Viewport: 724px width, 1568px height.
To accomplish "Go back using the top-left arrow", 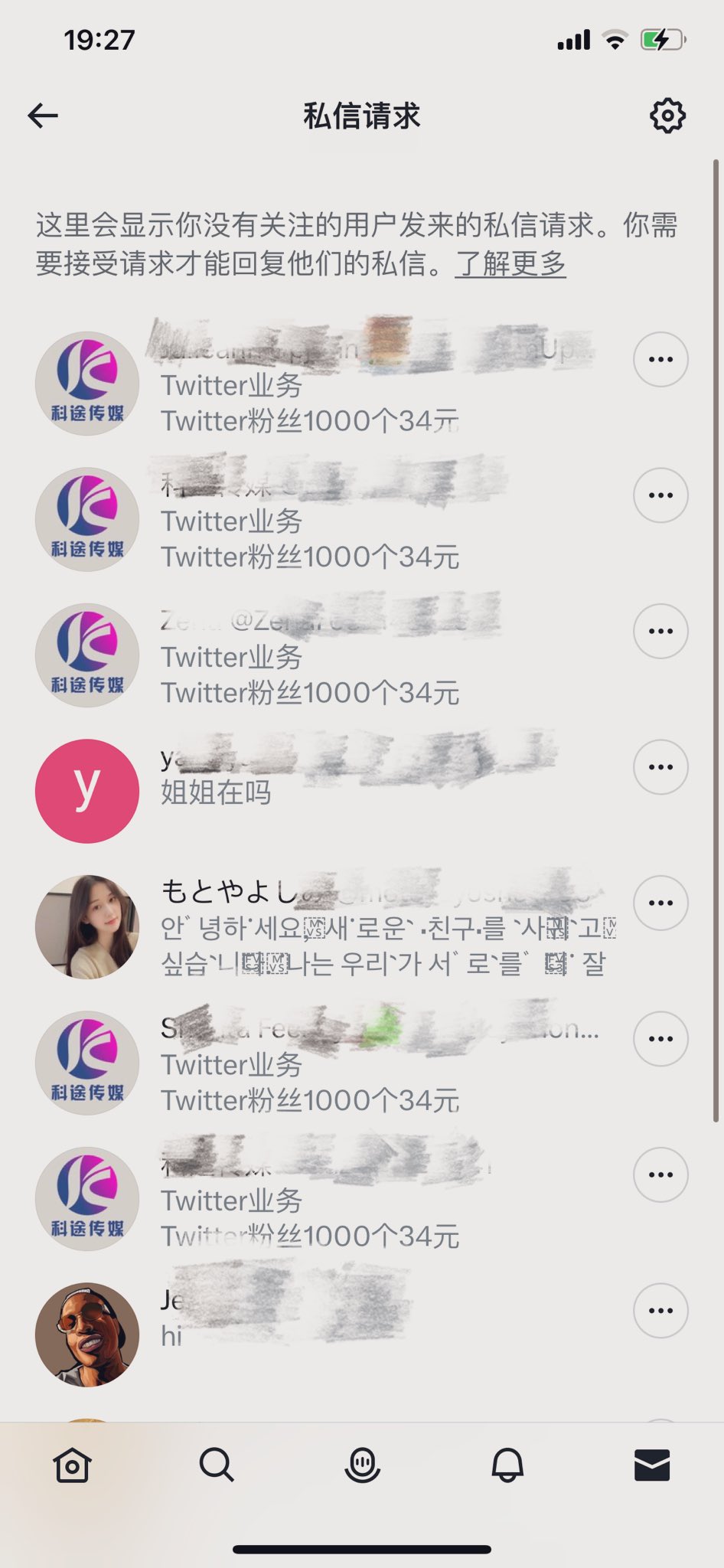I will pyautogui.click(x=43, y=116).
